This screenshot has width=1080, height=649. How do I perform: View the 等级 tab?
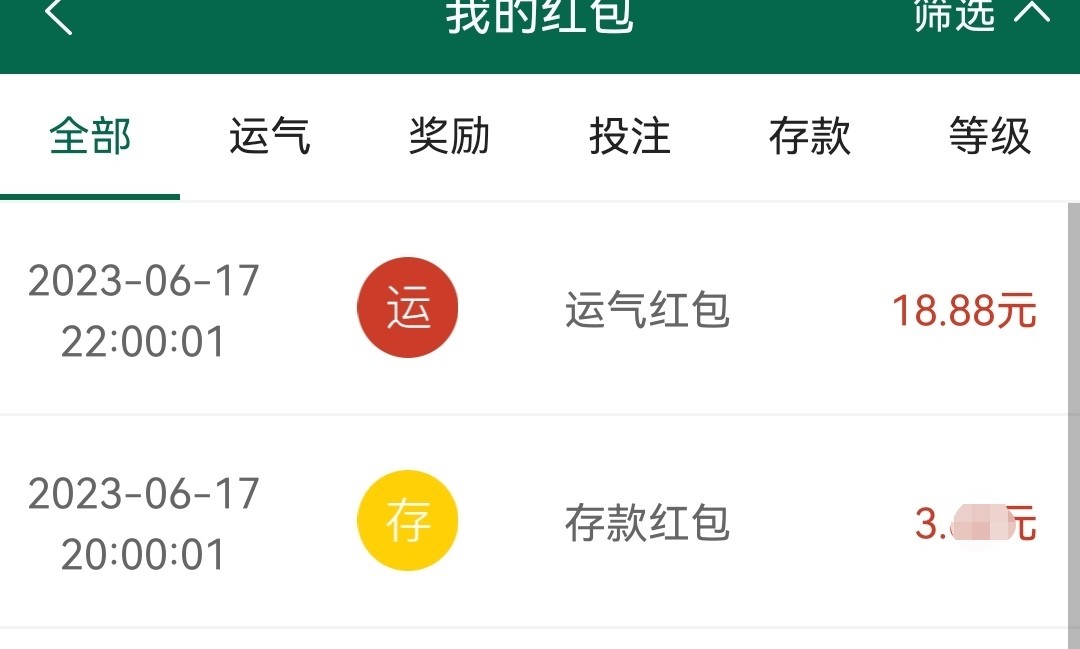[989, 137]
